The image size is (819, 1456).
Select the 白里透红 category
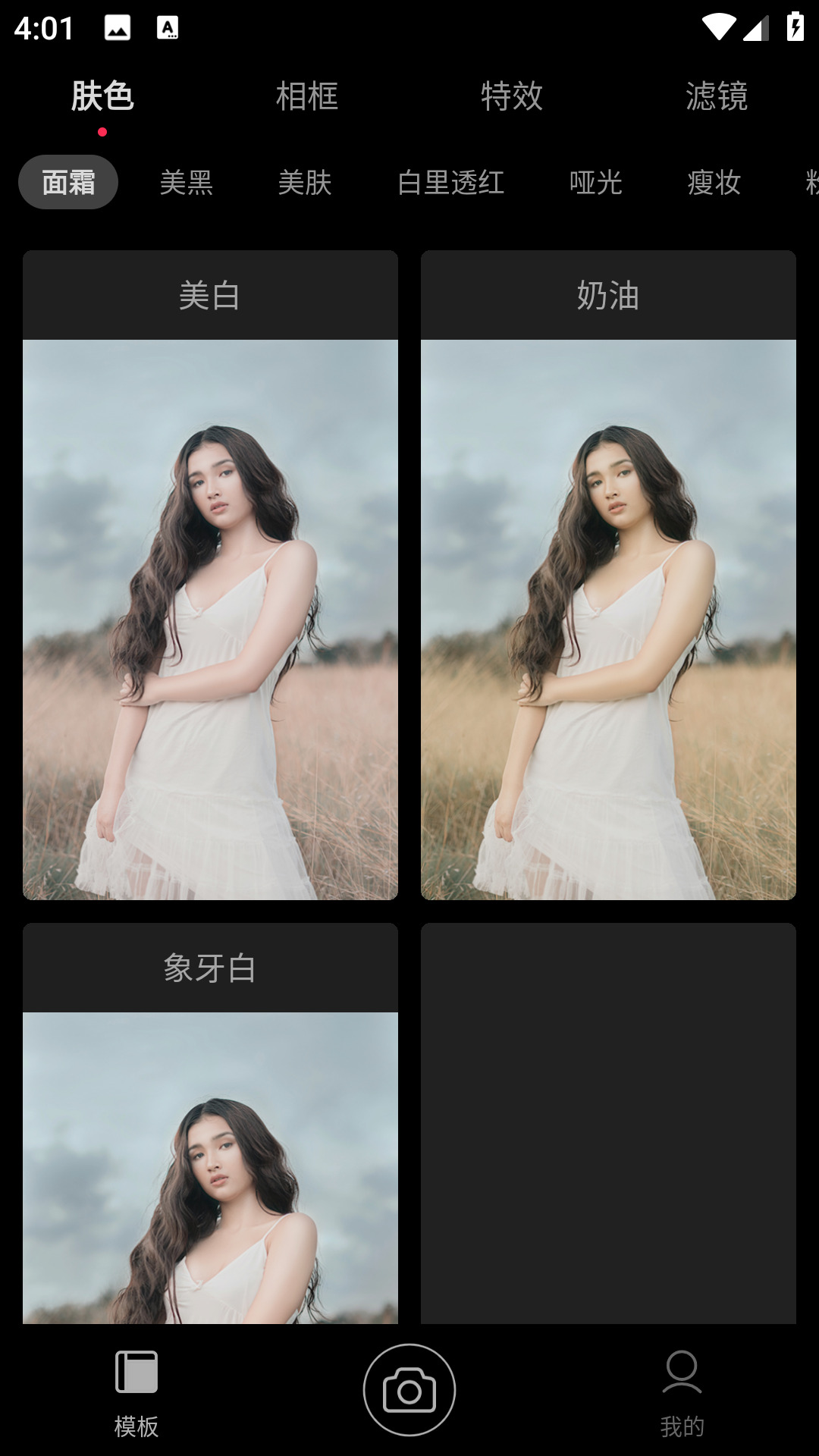pyautogui.click(x=450, y=183)
